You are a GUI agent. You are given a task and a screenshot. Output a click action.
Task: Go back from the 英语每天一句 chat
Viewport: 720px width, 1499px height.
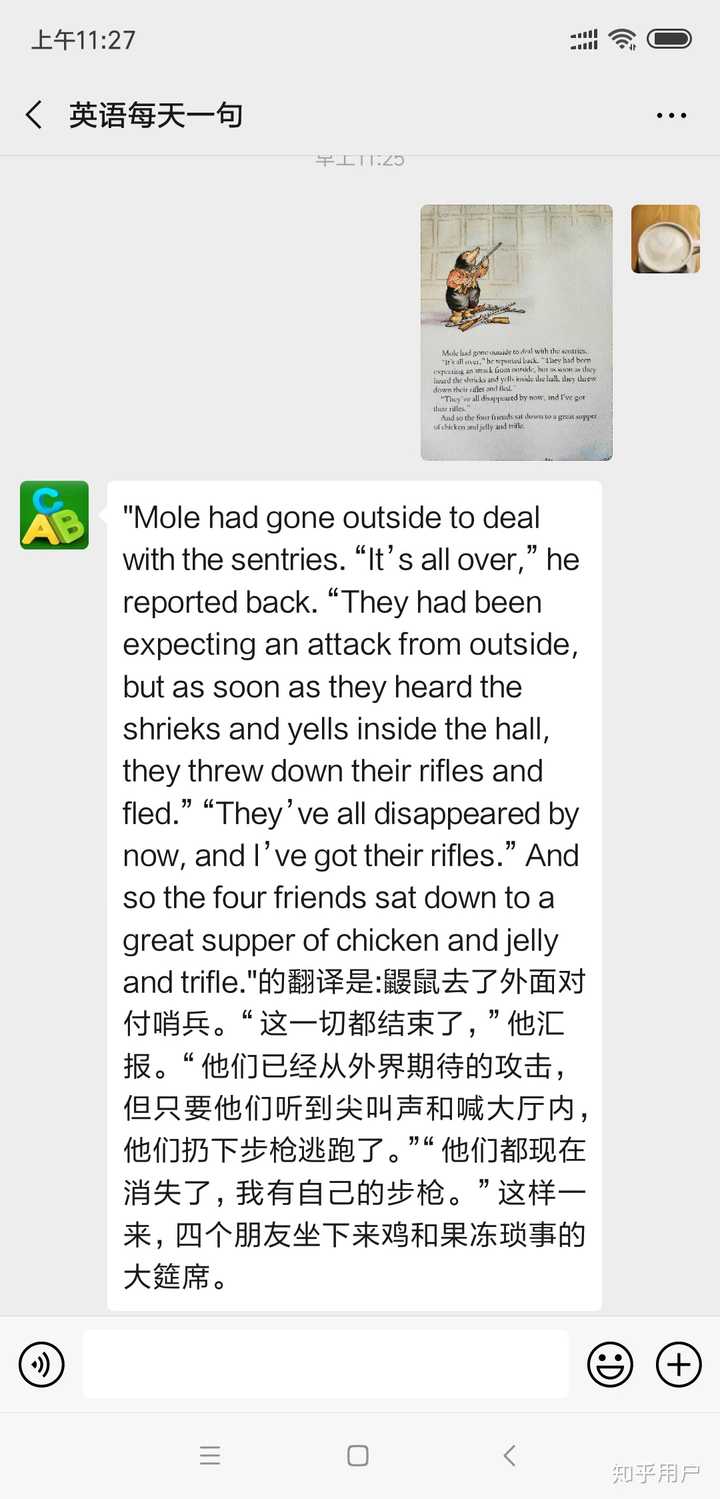tap(34, 115)
